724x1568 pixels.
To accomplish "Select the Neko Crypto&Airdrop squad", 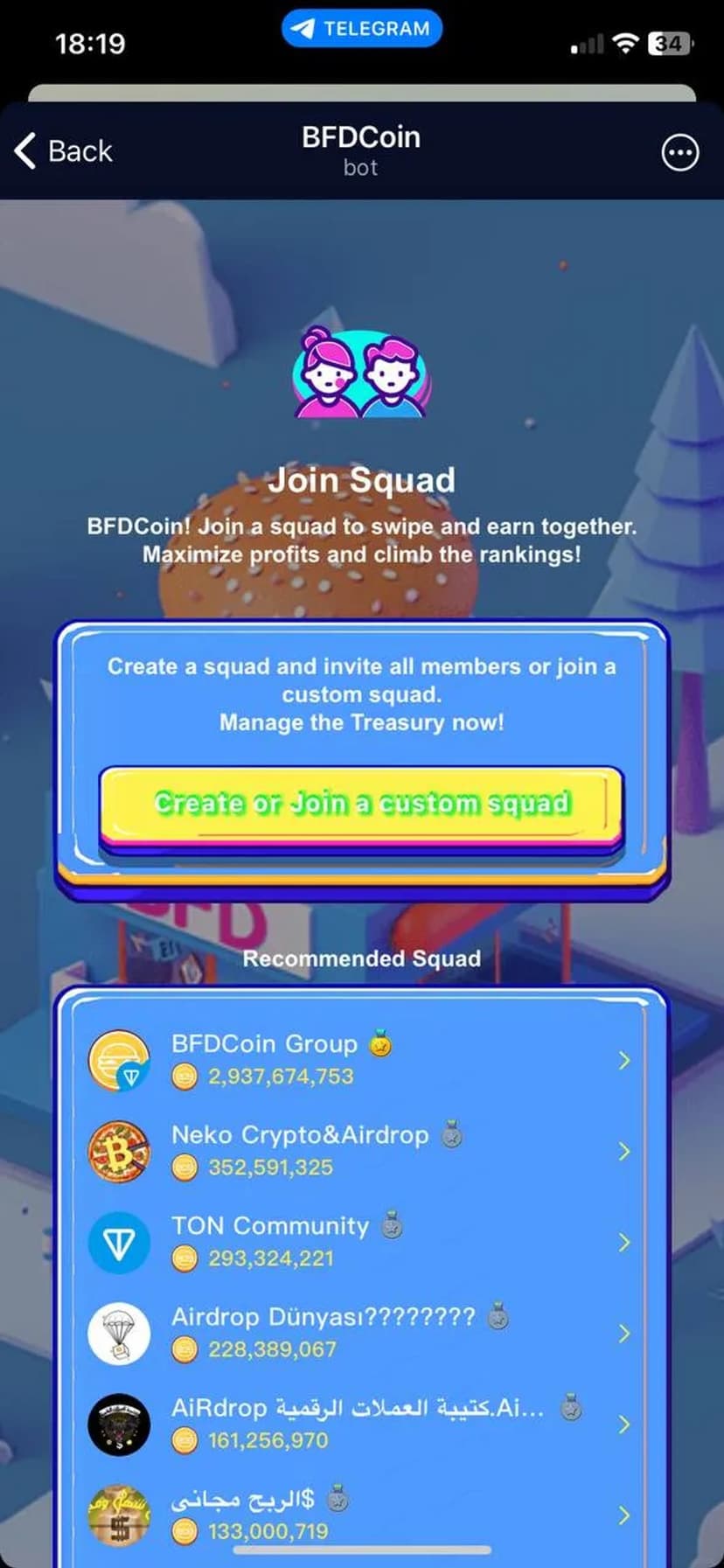I will 360,1151.
